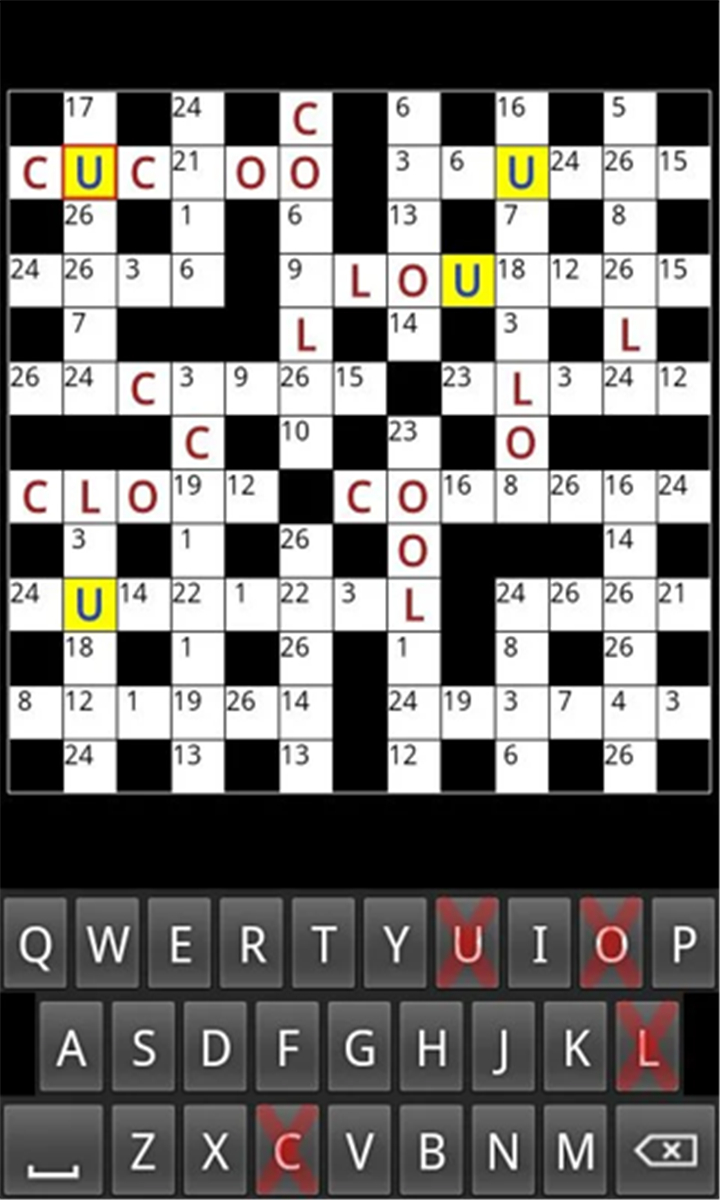Viewport: 720px width, 1200px height.
Task: Tap the space bar key
Action: (x=53, y=1151)
